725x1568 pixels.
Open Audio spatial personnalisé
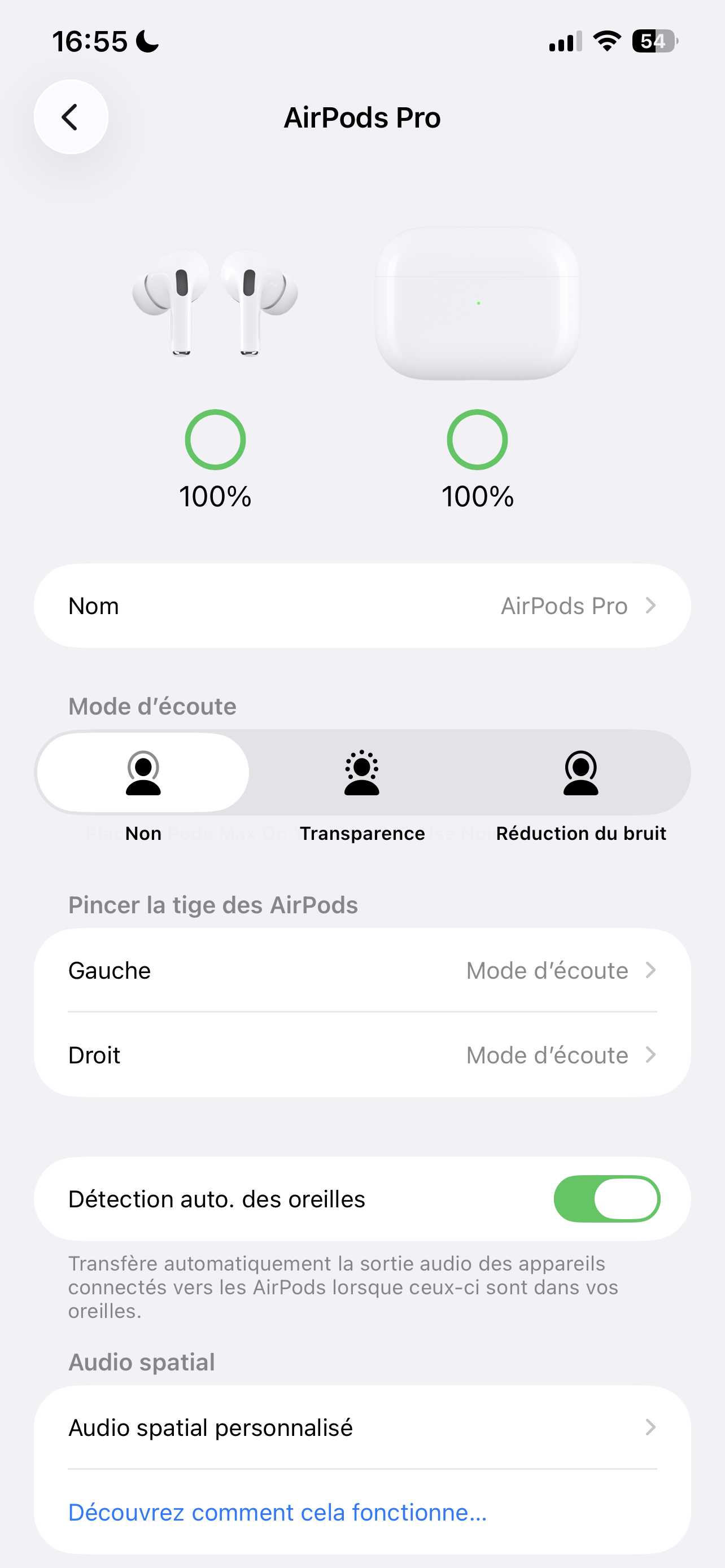[x=361, y=1427]
